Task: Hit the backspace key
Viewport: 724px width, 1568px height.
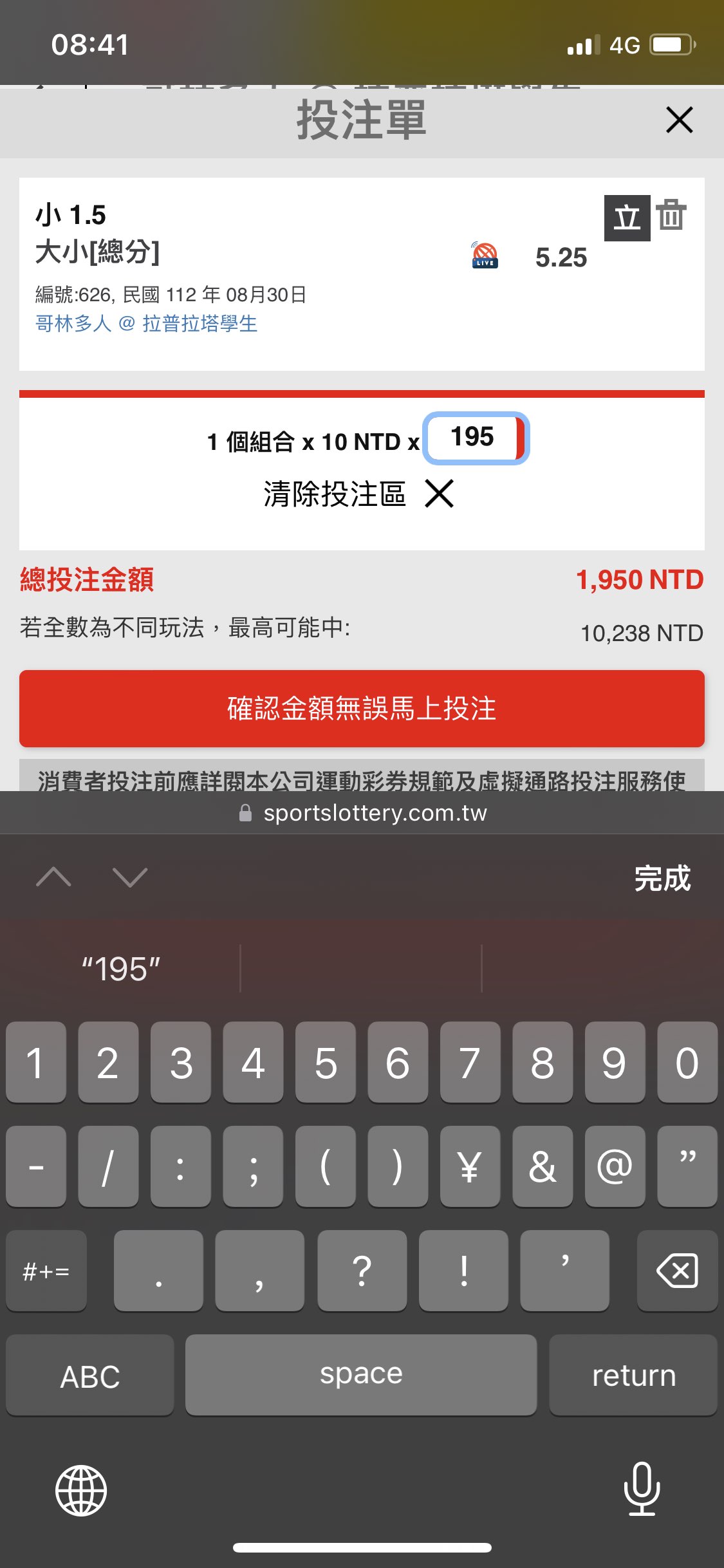Action: pos(676,1271)
